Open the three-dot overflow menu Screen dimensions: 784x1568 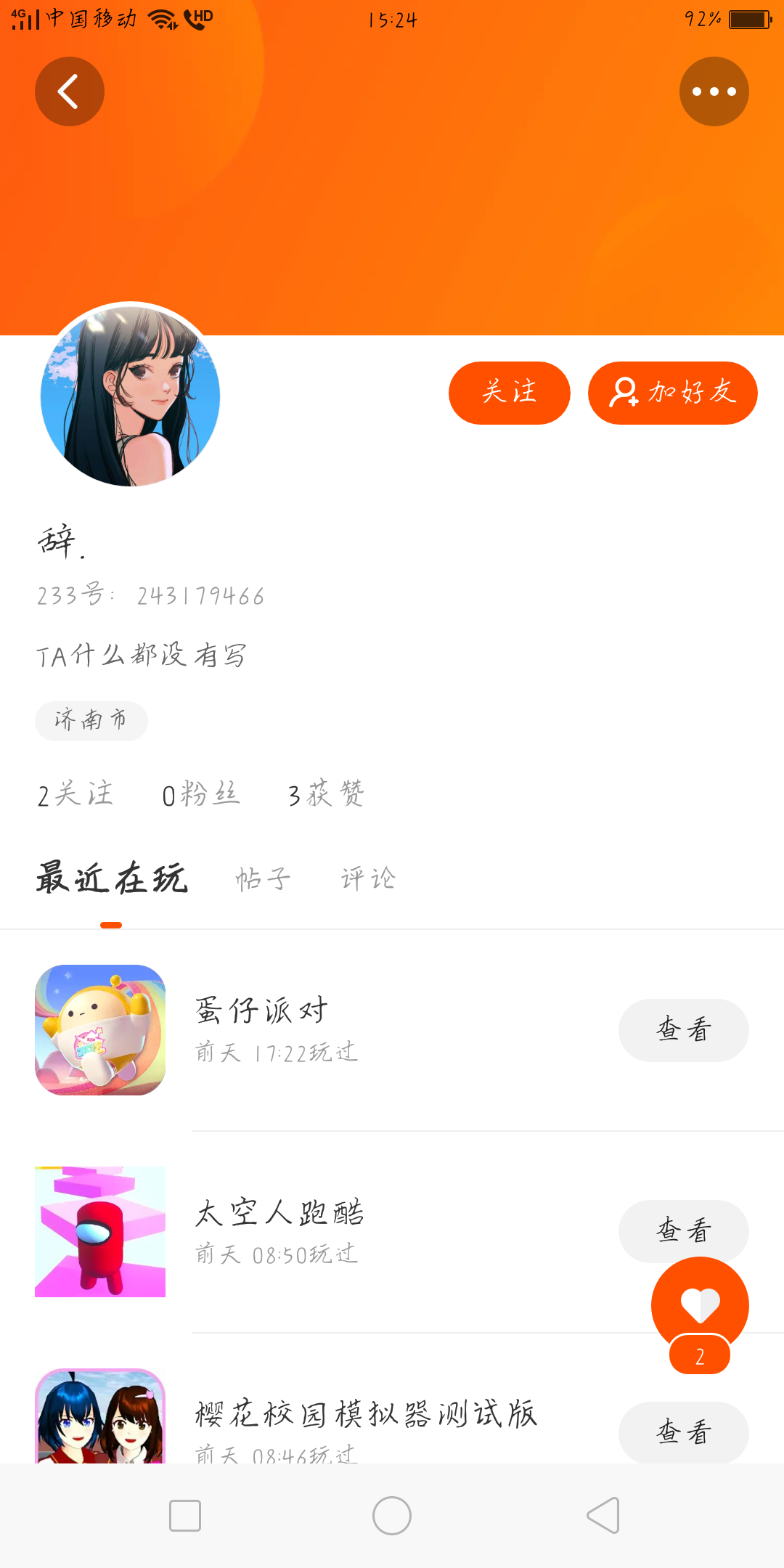click(x=714, y=91)
